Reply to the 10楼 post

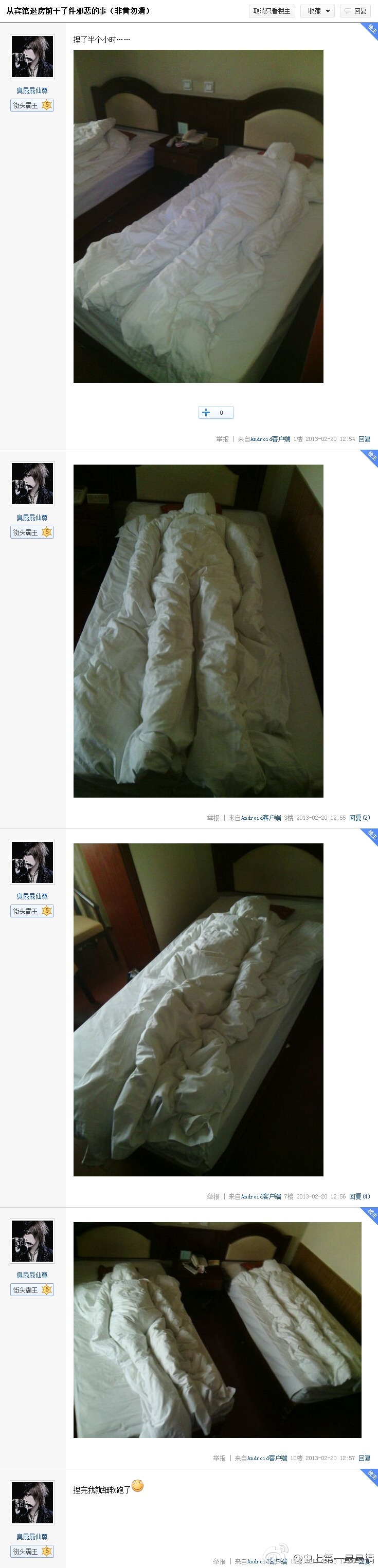point(364,1458)
